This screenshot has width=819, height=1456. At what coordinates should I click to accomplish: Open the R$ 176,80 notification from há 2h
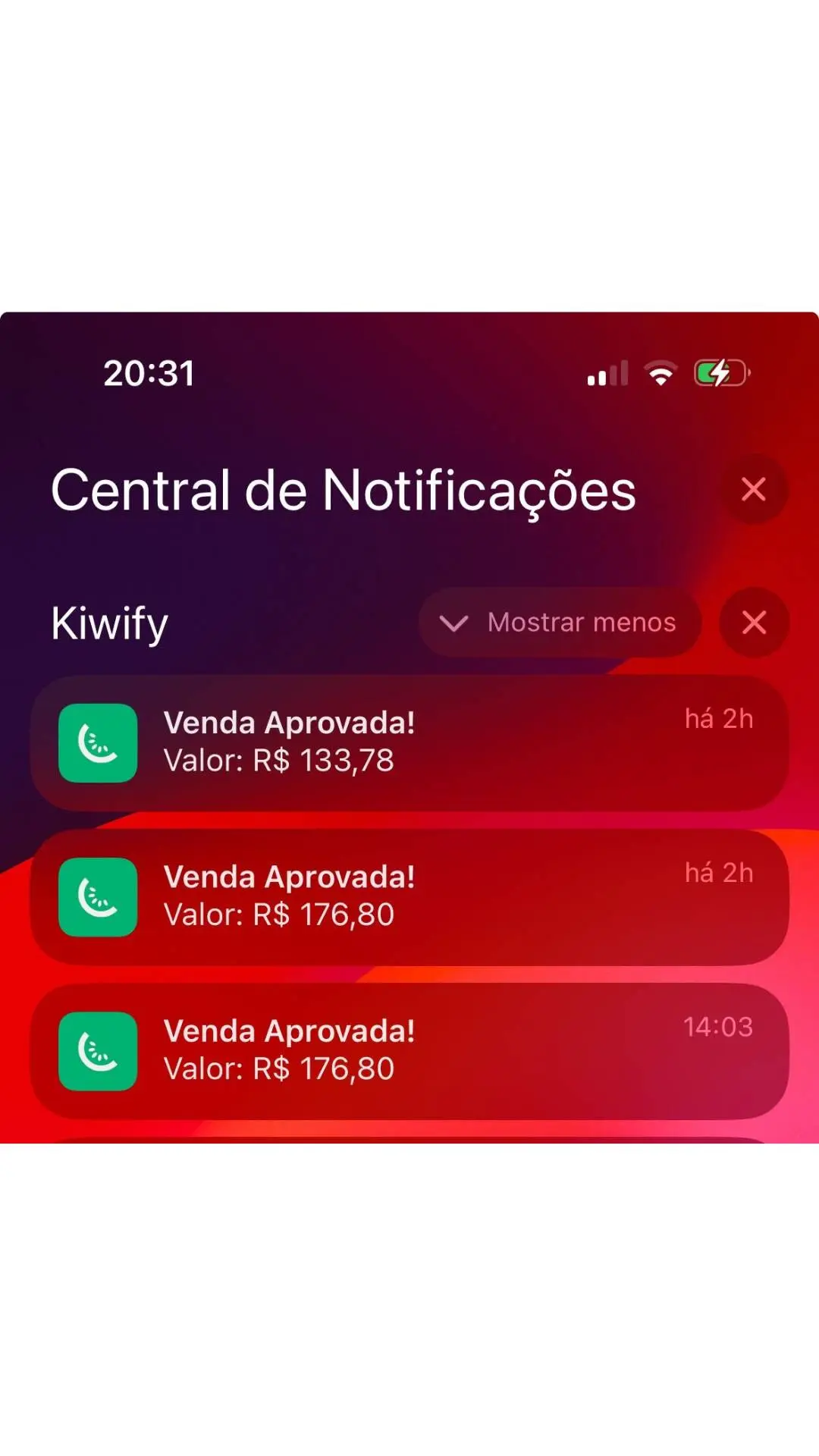pos(409,896)
